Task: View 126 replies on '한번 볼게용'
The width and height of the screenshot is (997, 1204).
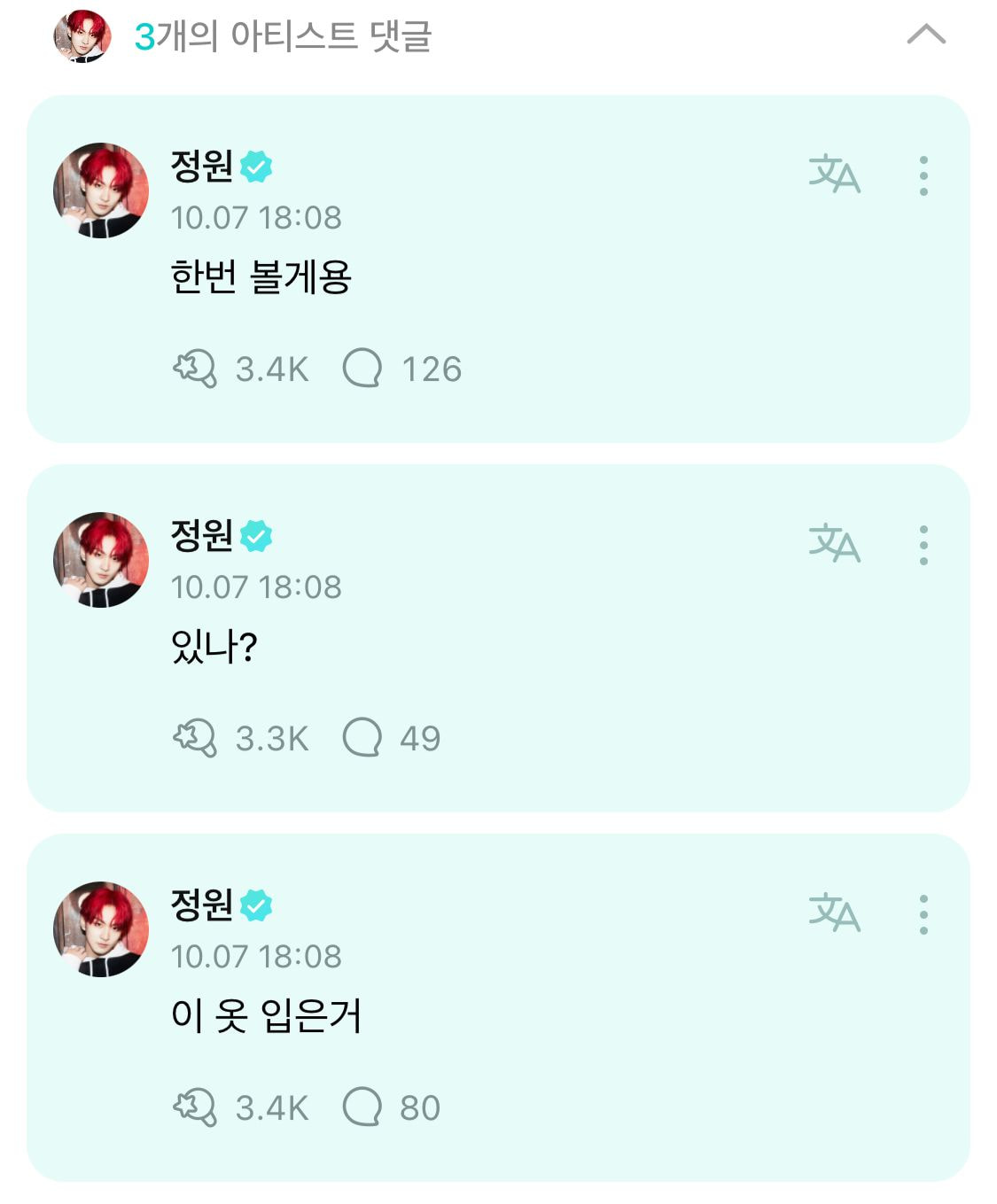Action: click(x=362, y=368)
